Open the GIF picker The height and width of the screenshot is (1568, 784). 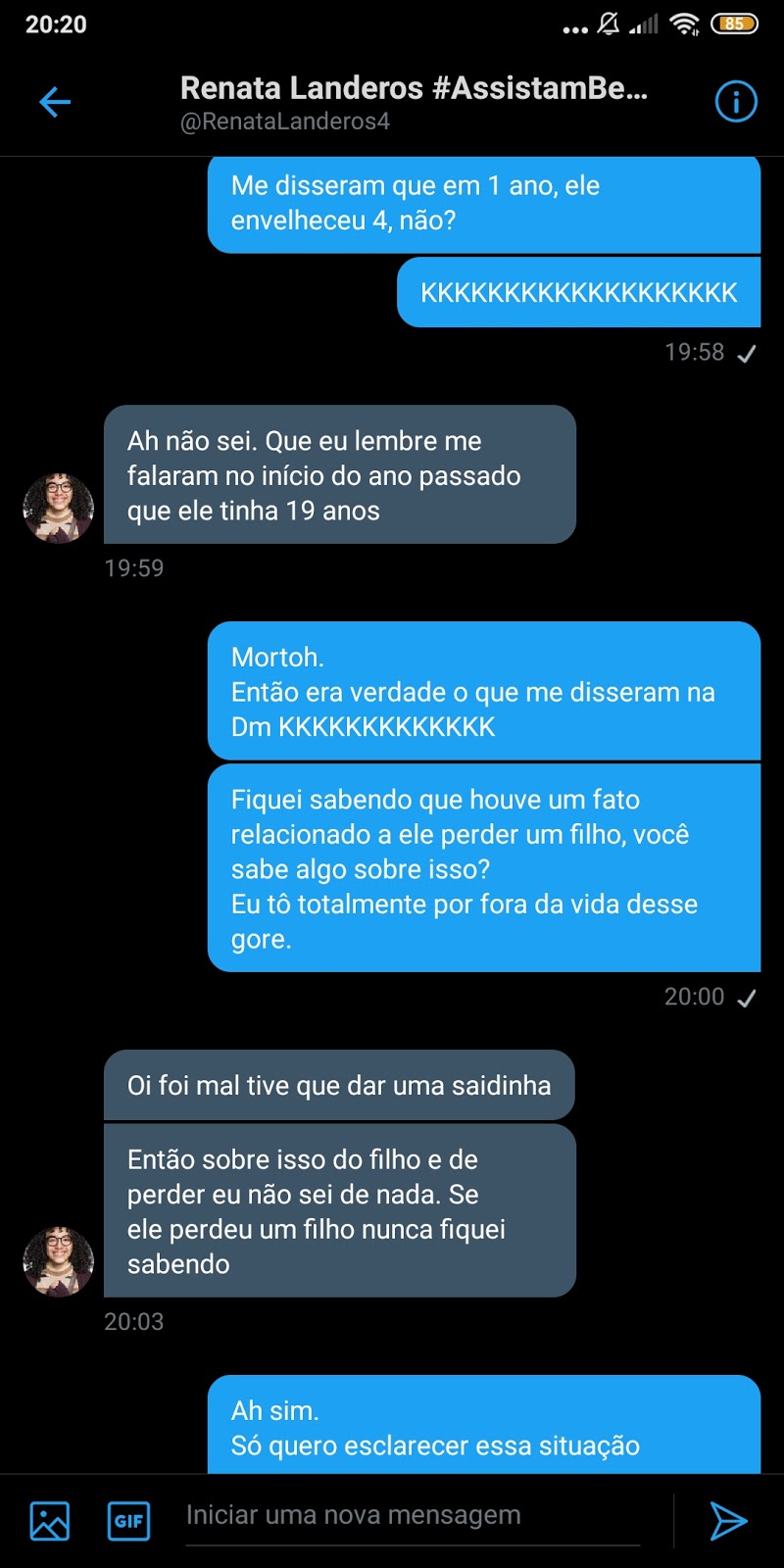128,1520
